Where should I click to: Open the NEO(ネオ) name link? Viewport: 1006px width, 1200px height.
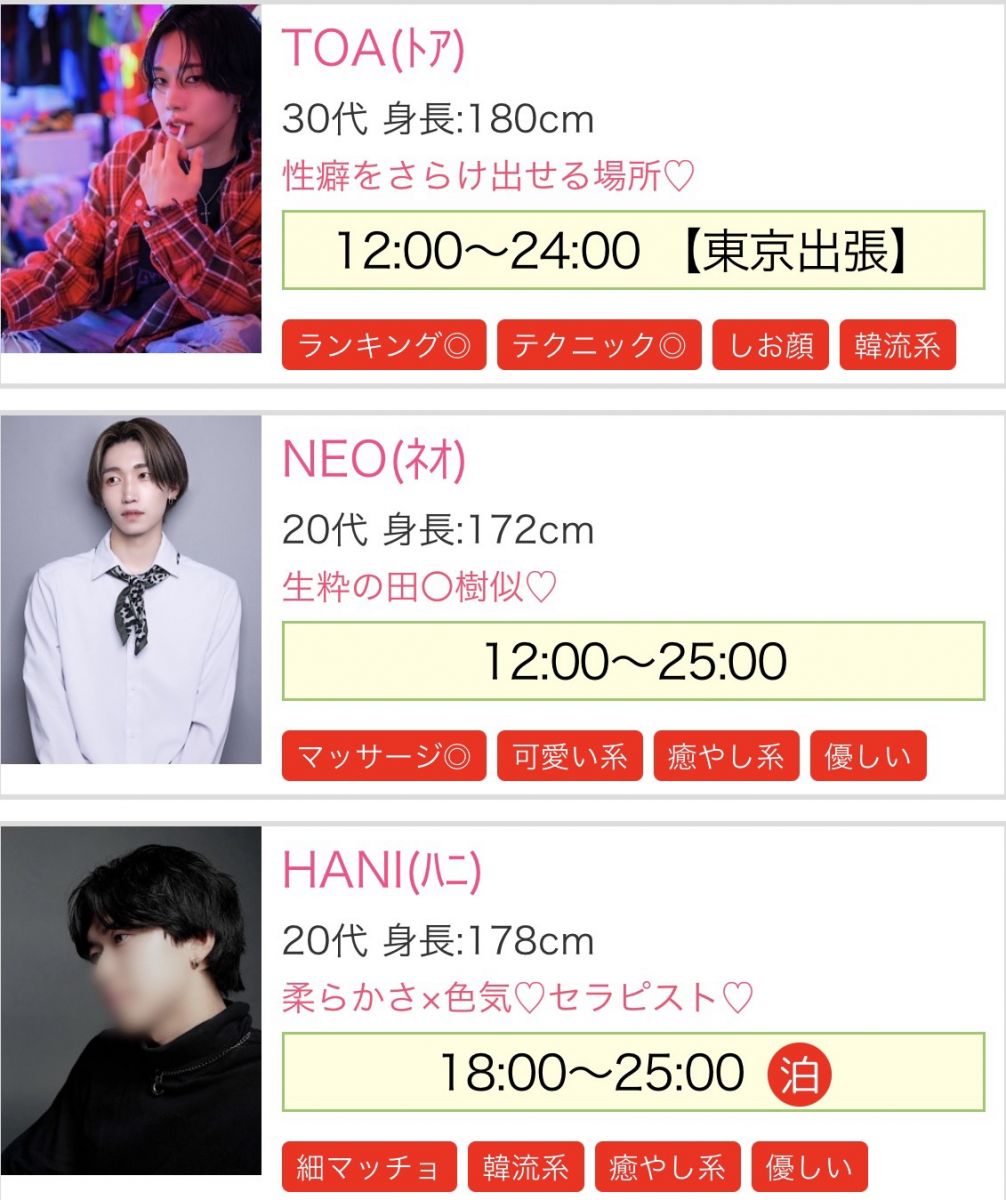coord(374,459)
